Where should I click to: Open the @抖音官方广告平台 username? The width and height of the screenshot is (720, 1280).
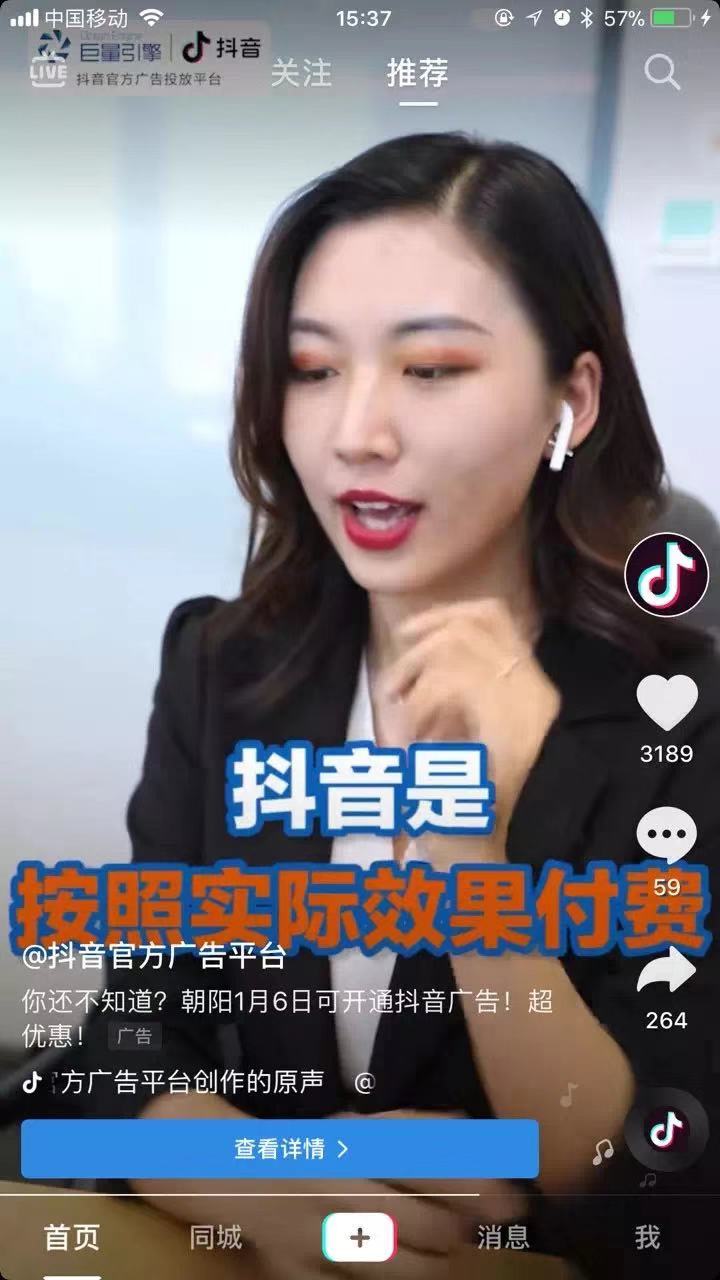click(x=154, y=956)
